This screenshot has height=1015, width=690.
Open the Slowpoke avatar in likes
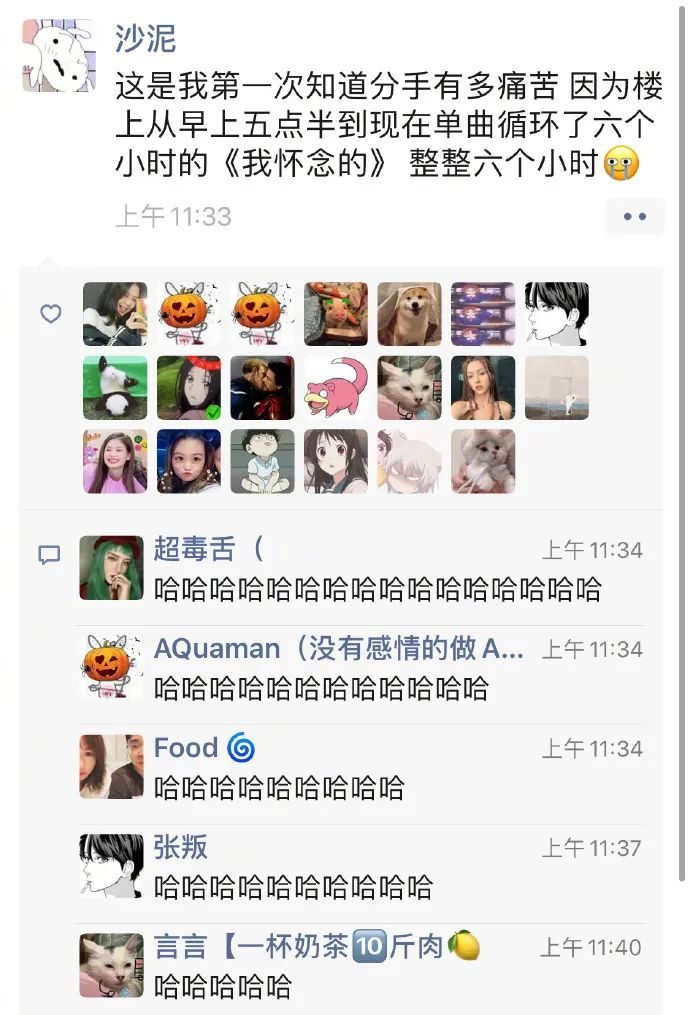336,388
